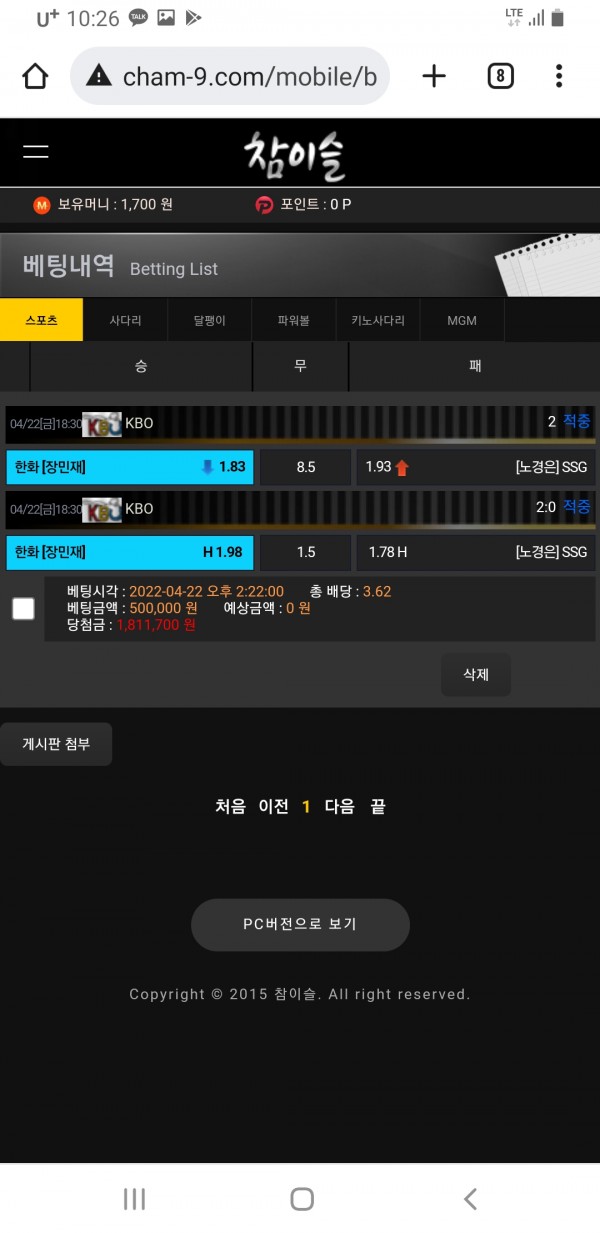Open a new browser tab
This screenshot has height=1233, width=600.
(434, 76)
